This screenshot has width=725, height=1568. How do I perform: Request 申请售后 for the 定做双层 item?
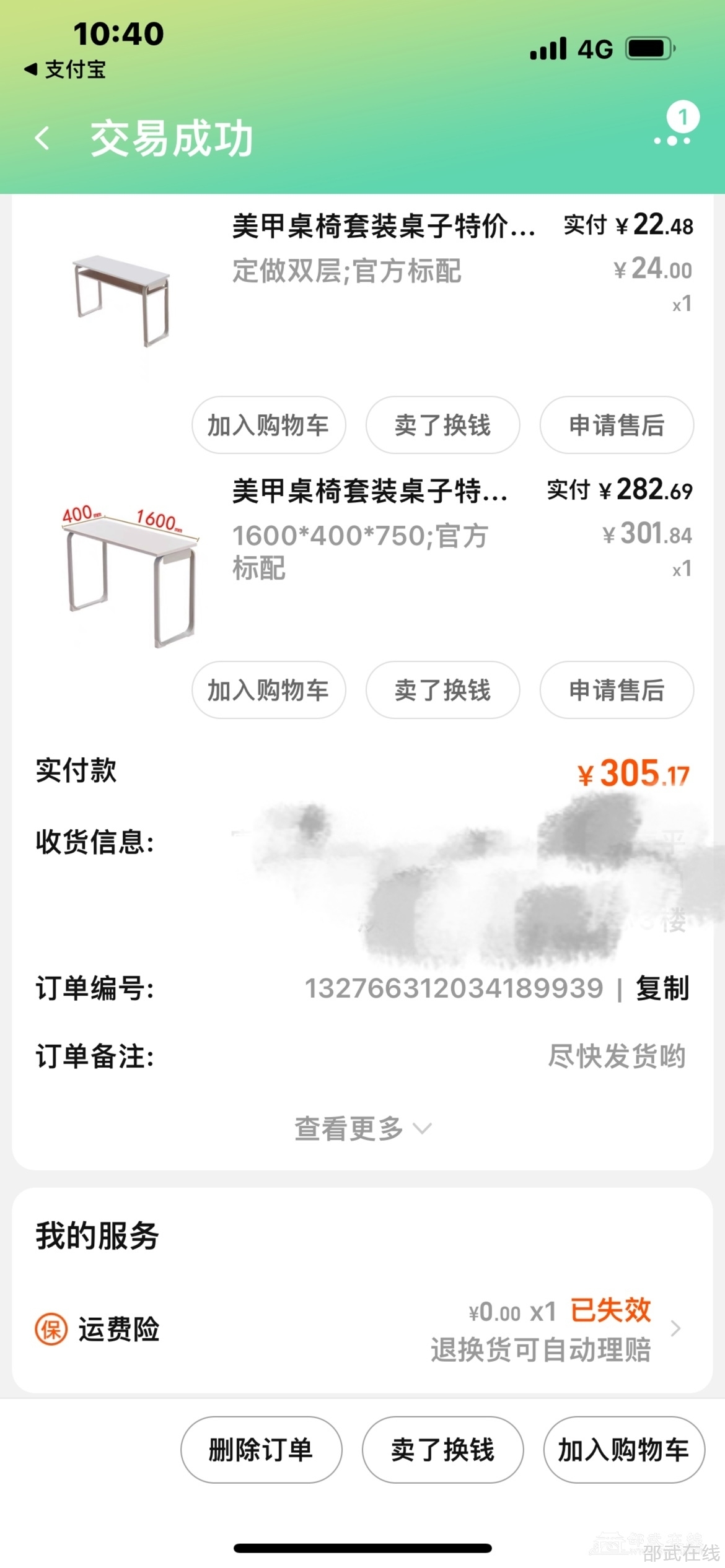[617, 425]
